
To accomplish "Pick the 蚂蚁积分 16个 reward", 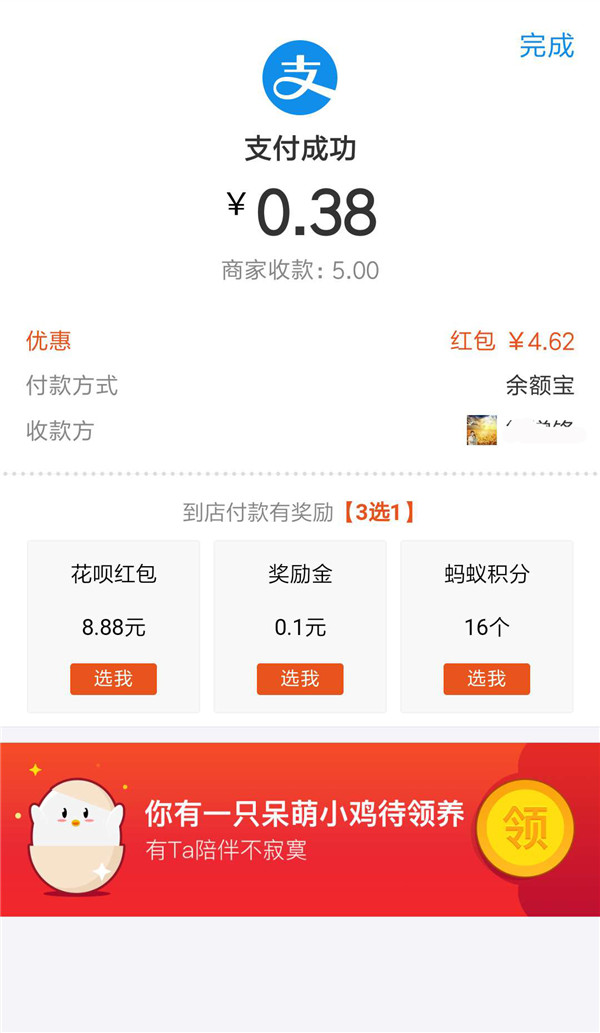I will click(487, 679).
